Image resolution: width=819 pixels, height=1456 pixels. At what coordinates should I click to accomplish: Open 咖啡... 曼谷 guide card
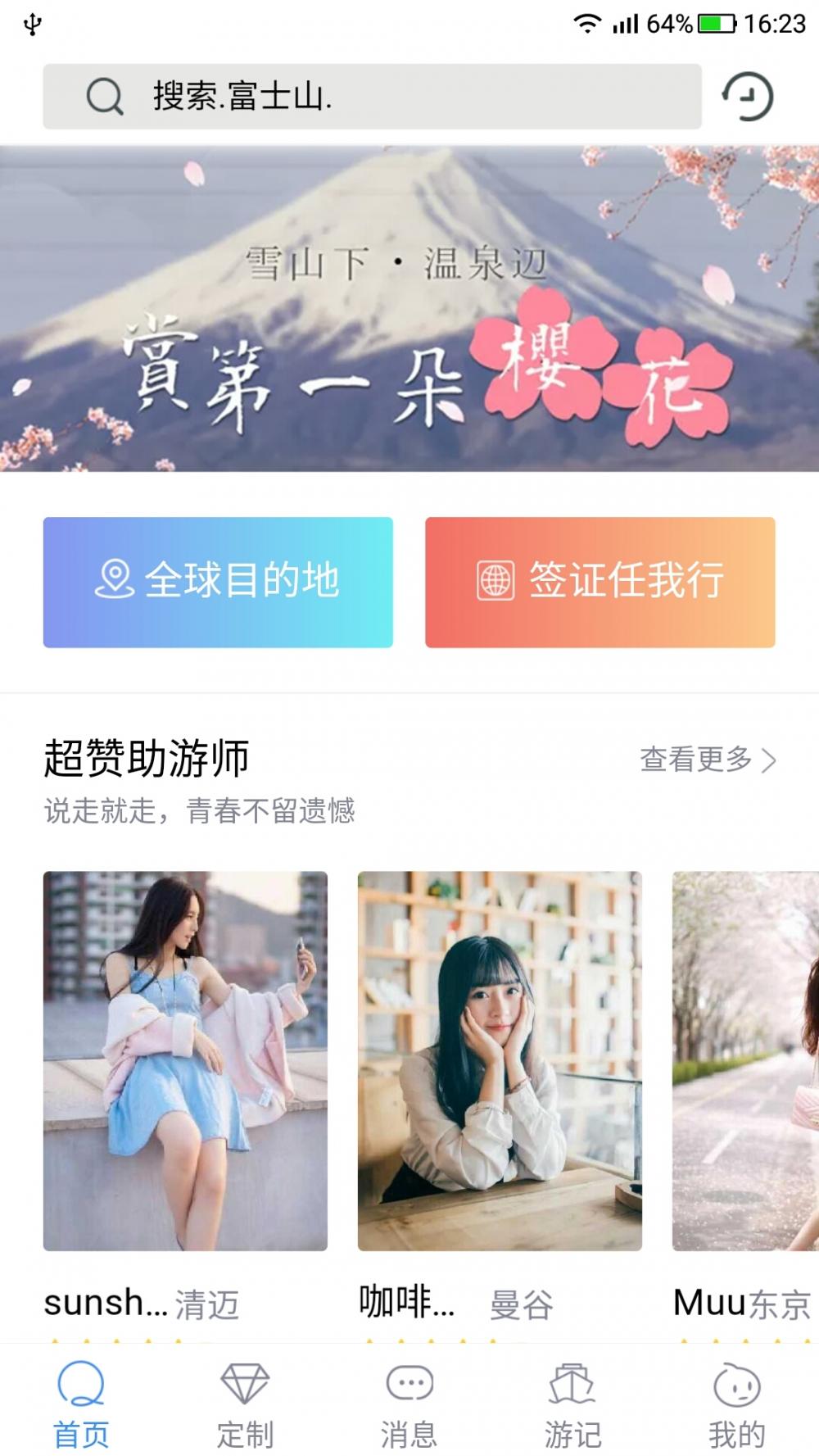500,1098
